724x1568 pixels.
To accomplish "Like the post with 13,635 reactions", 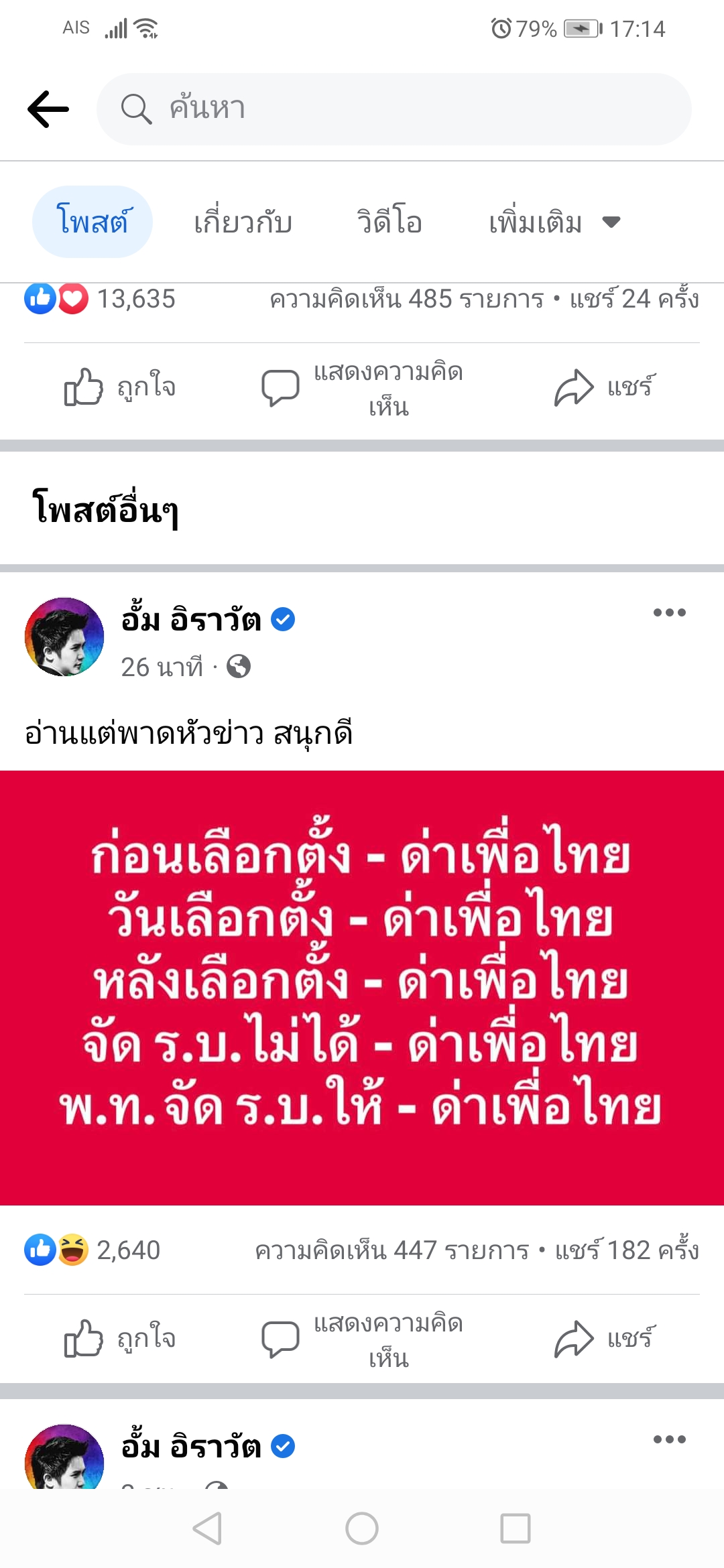I will click(x=121, y=387).
